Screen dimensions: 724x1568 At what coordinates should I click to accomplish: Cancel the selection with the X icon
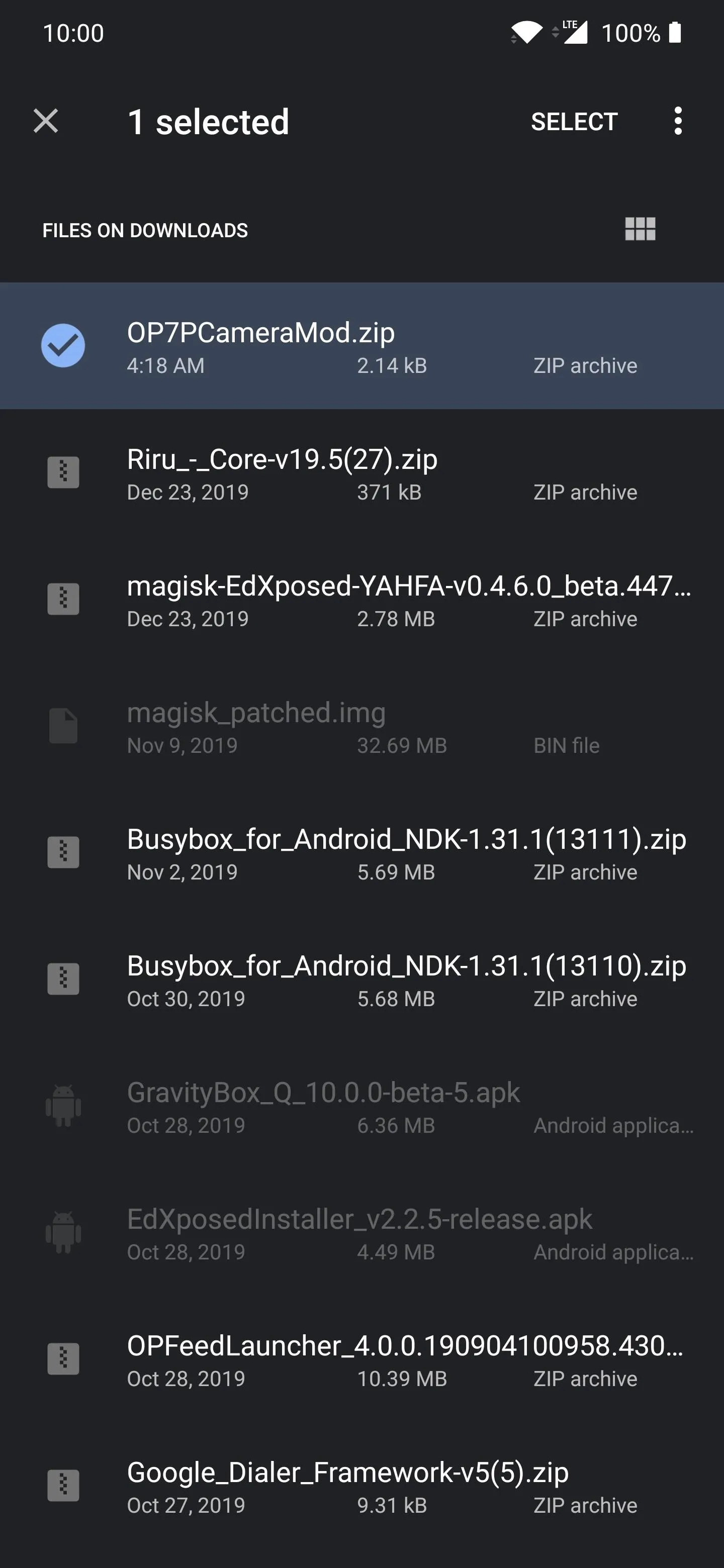(46, 121)
